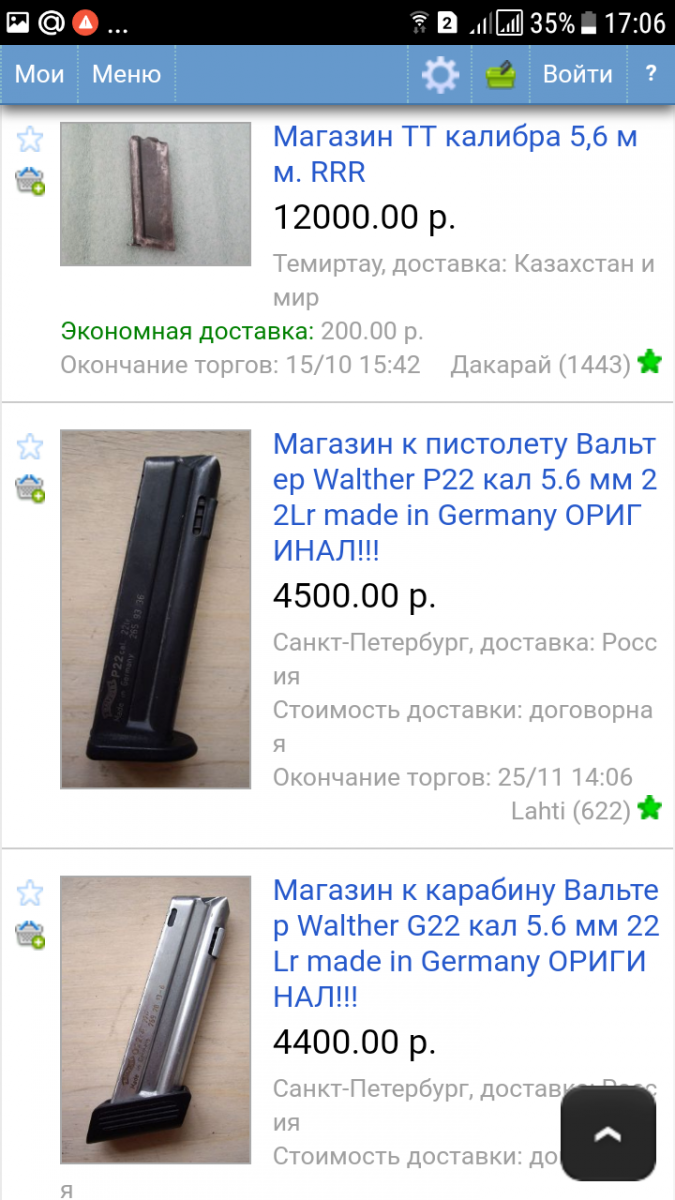The image size is (675, 1200).
Task: Open photo of the Магазин ТТ lot
Action: [x=155, y=194]
